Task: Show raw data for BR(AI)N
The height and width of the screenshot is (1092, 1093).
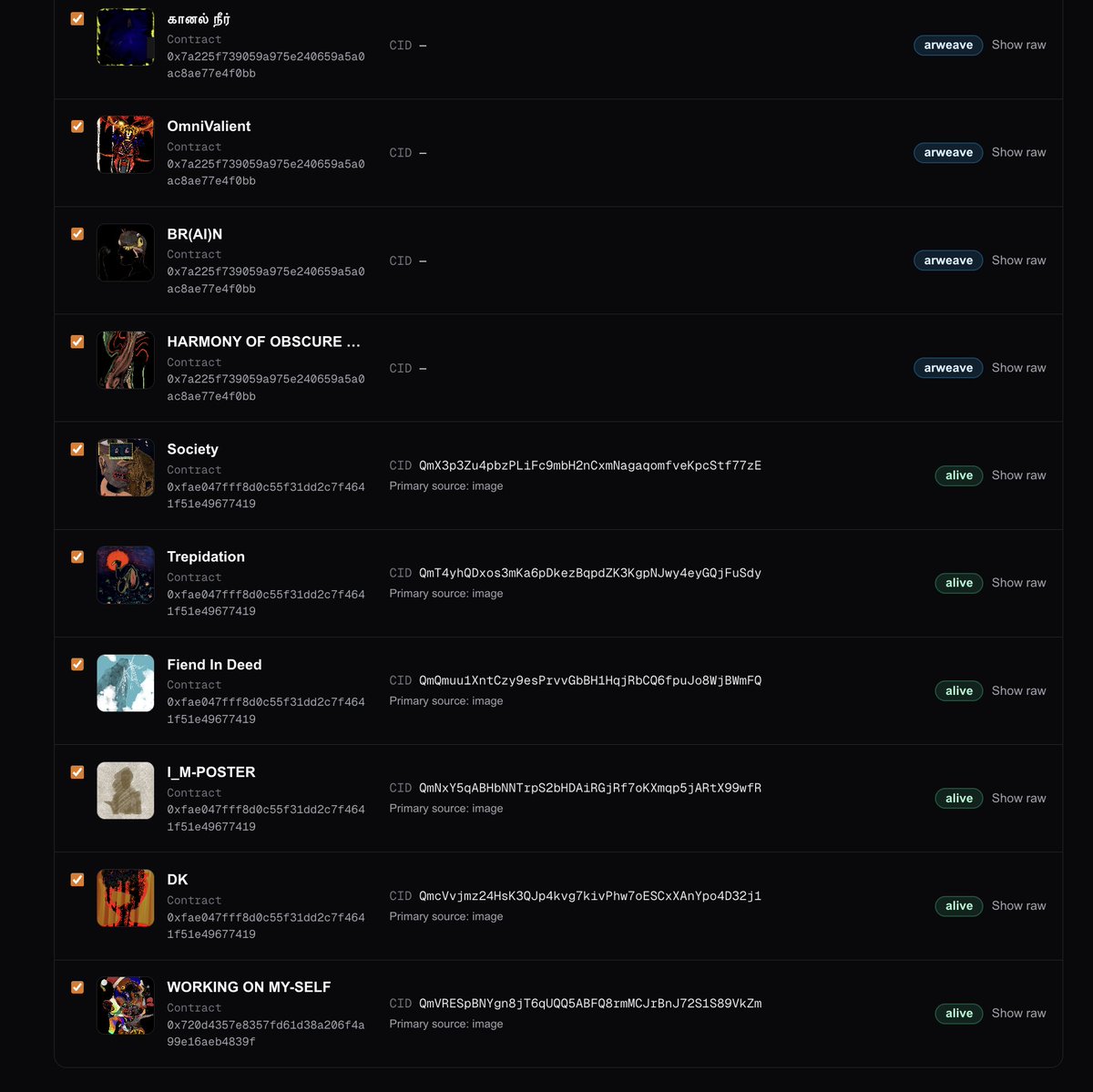Action: click(x=1018, y=260)
